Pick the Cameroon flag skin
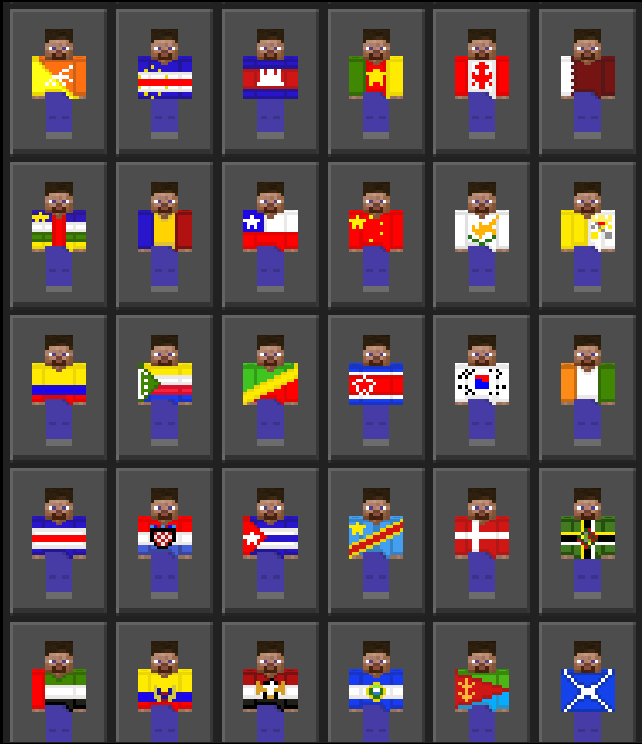Image resolution: width=642 pixels, height=744 pixels. (x=376, y=81)
